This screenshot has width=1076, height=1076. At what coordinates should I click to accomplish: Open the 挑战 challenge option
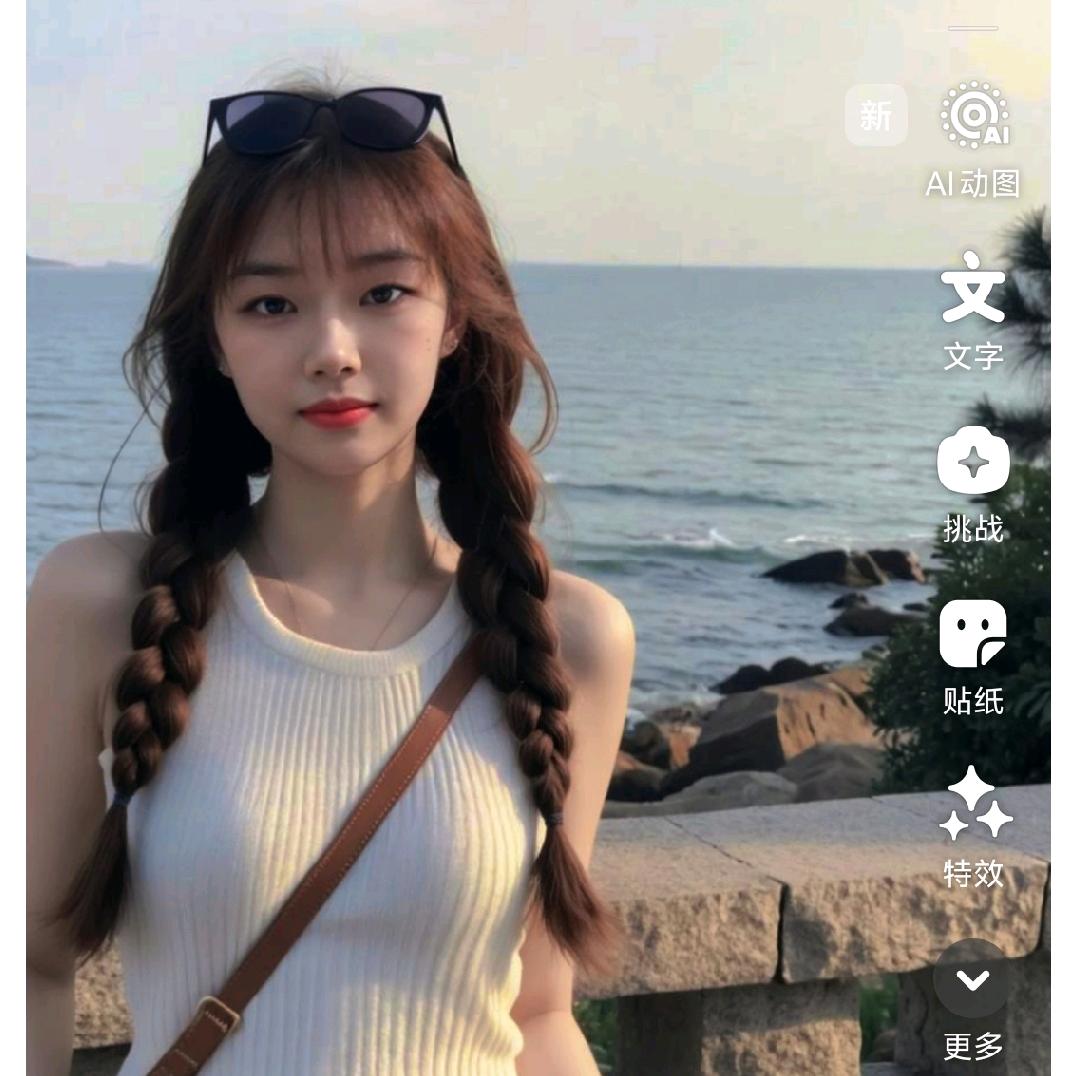[x=973, y=462]
